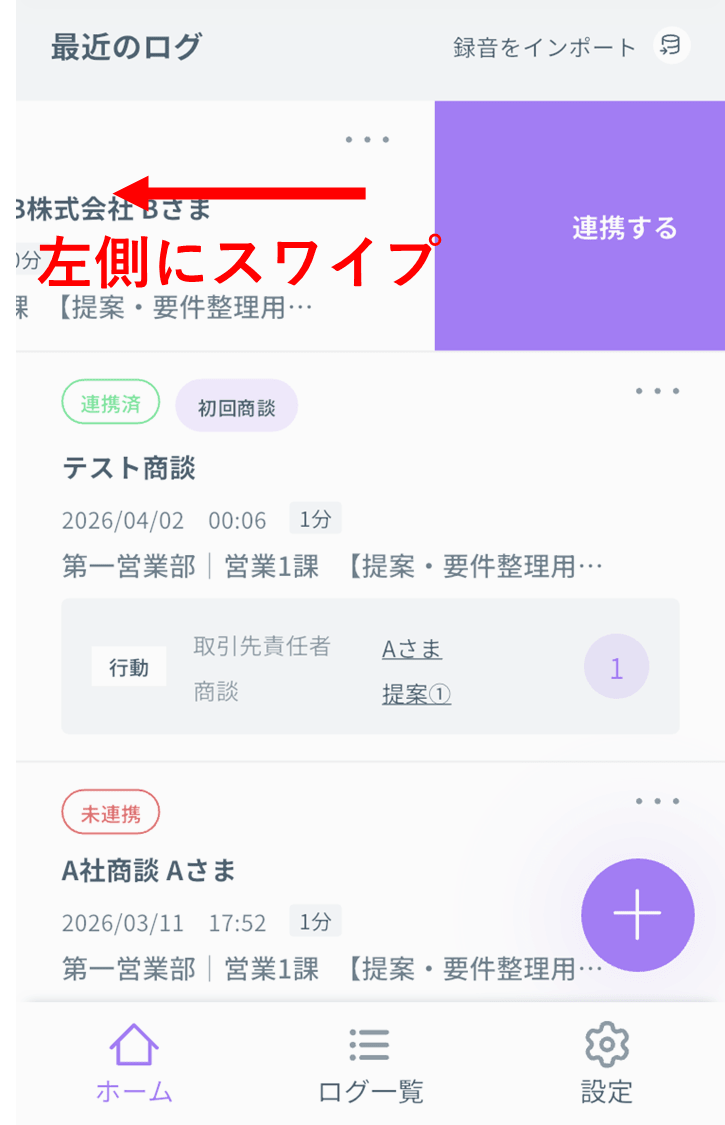Open the three-dot menu for B株式会社 Bさま
Viewport: 725px width, 1125px height.
367,140
